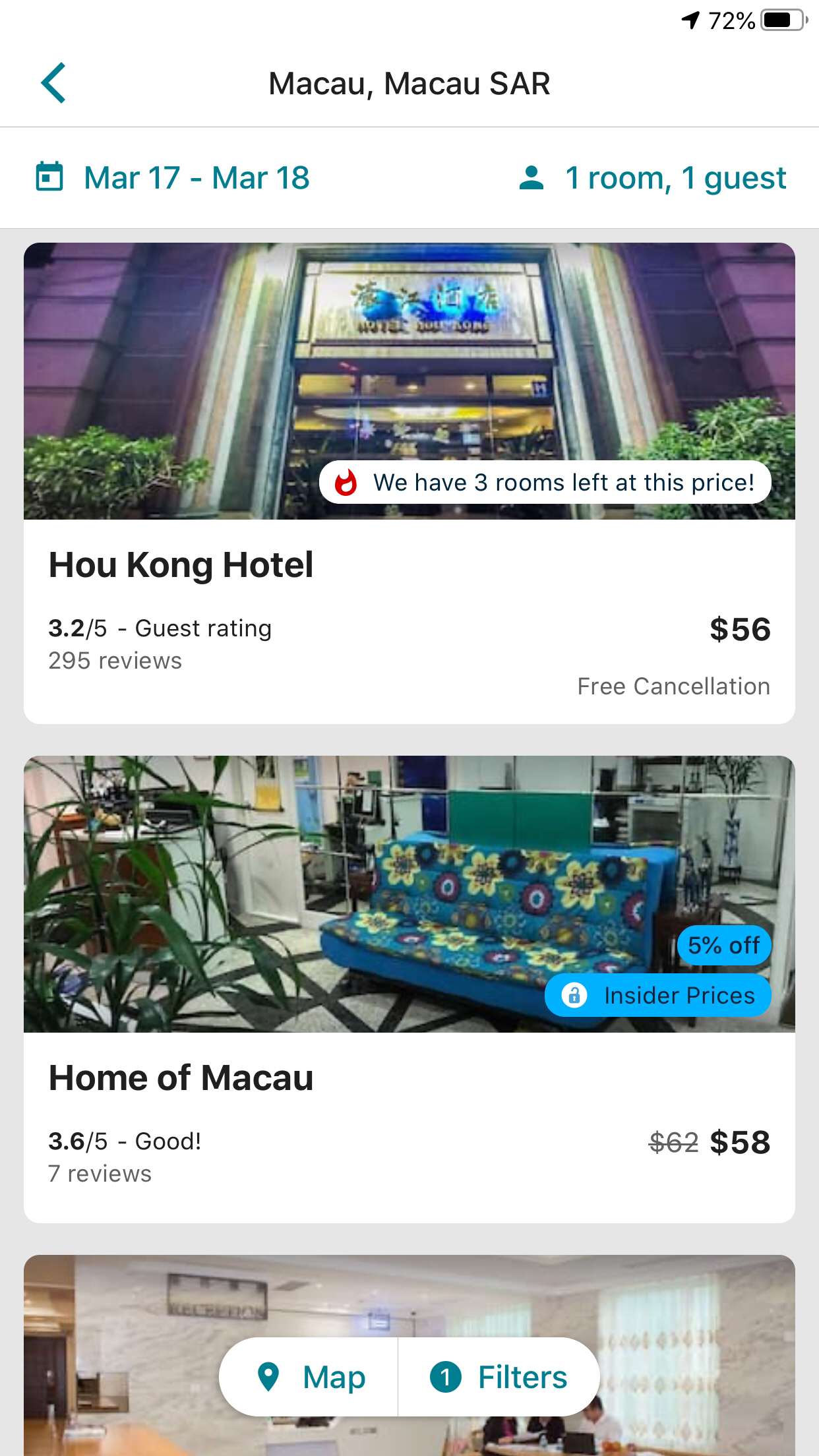Change the Mar 17 - Mar 18 dates

pyautogui.click(x=173, y=178)
